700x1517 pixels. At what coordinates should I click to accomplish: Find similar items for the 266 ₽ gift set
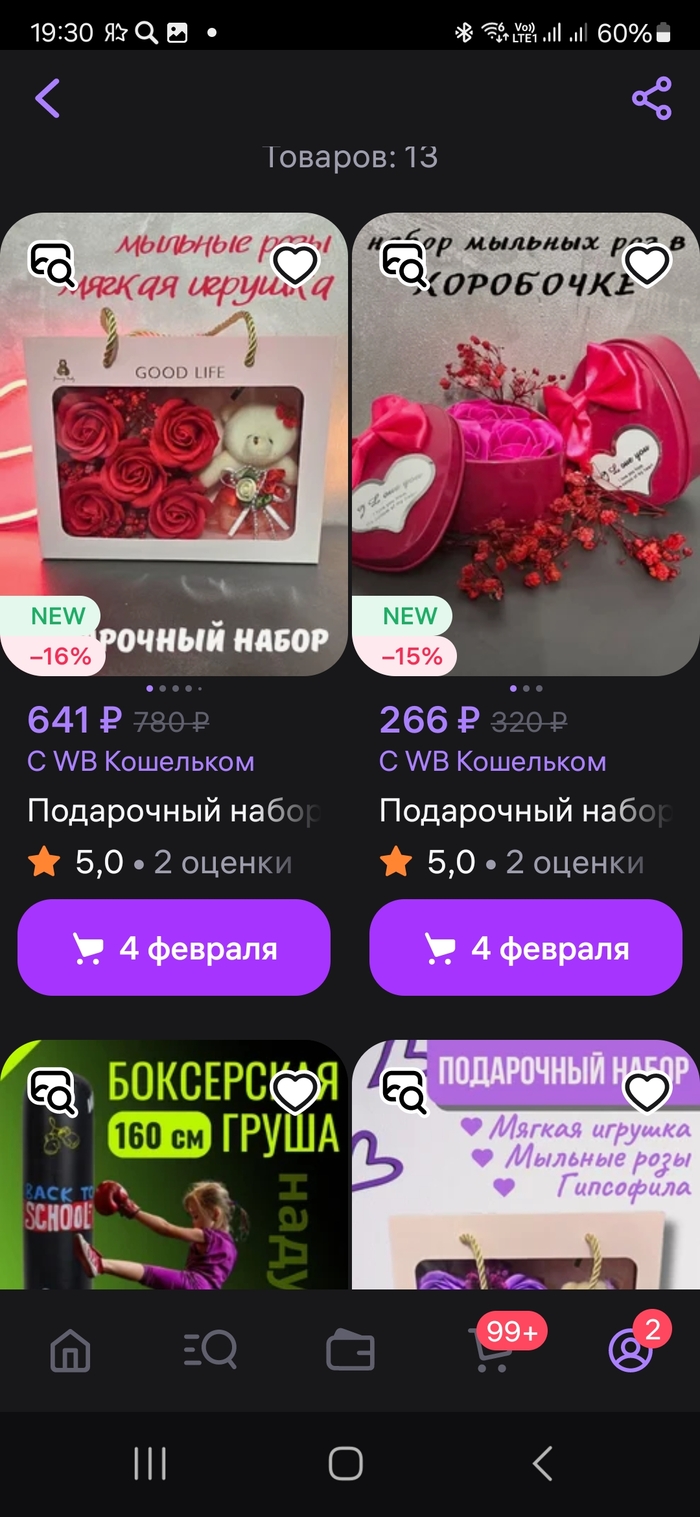click(x=405, y=266)
